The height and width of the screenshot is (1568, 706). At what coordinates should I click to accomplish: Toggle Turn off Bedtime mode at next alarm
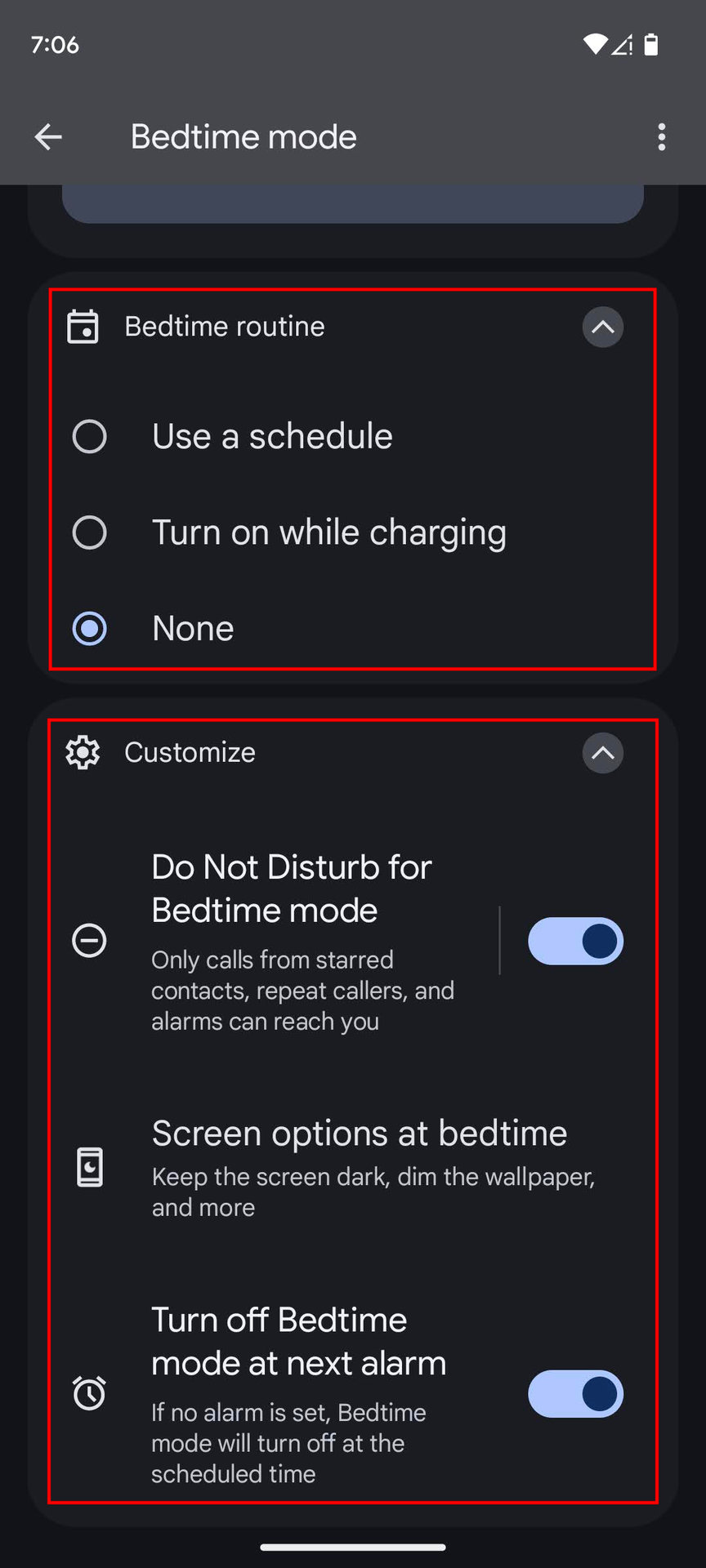pos(575,1393)
